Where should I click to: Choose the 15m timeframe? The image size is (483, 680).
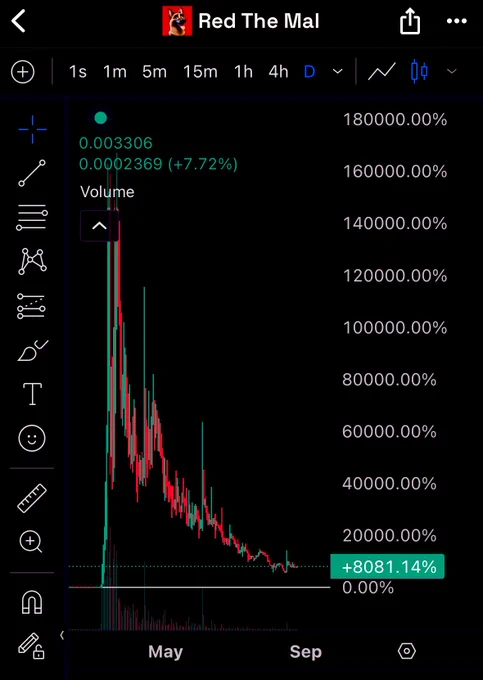coord(200,72)
